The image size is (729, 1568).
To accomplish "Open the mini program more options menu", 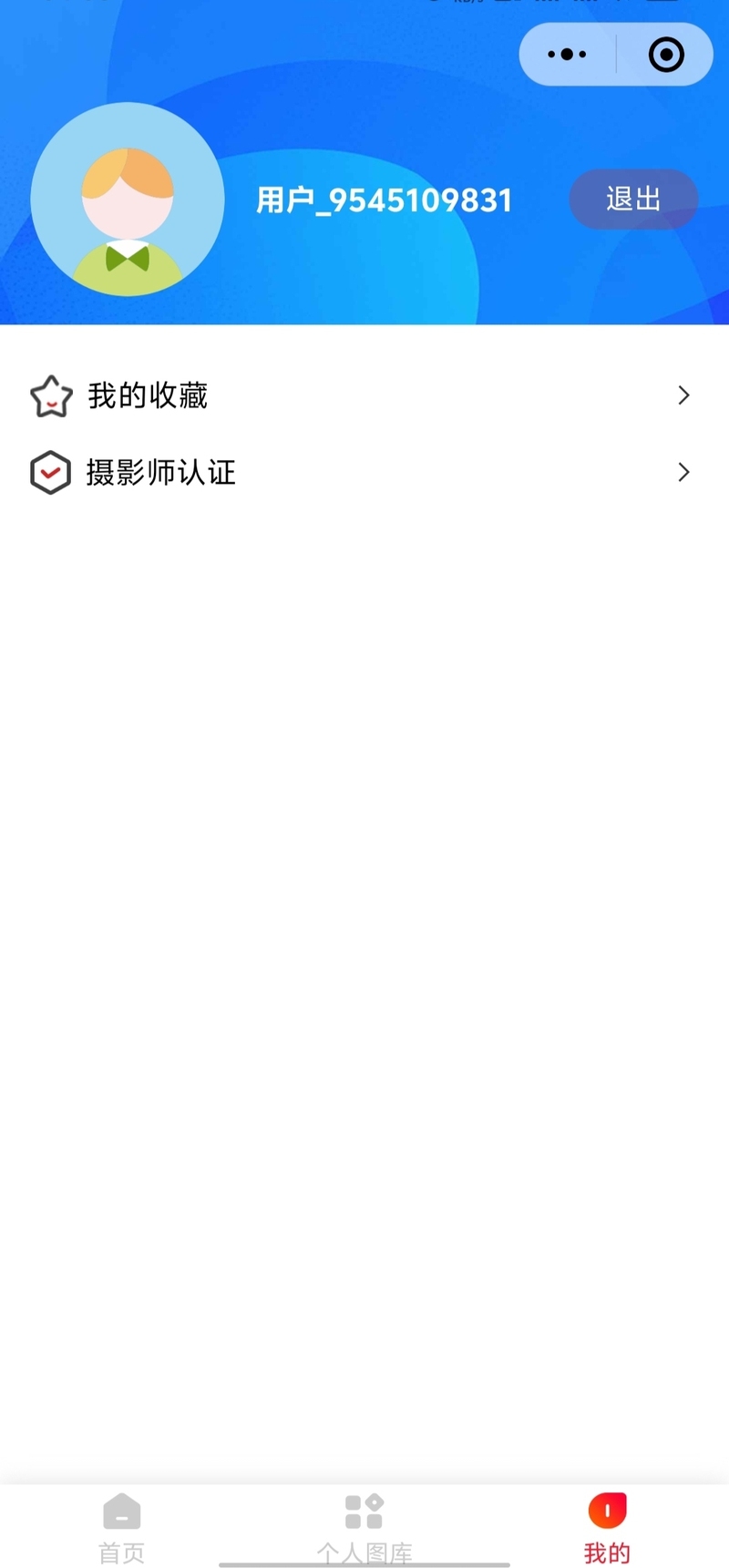I will coord(567,55).
